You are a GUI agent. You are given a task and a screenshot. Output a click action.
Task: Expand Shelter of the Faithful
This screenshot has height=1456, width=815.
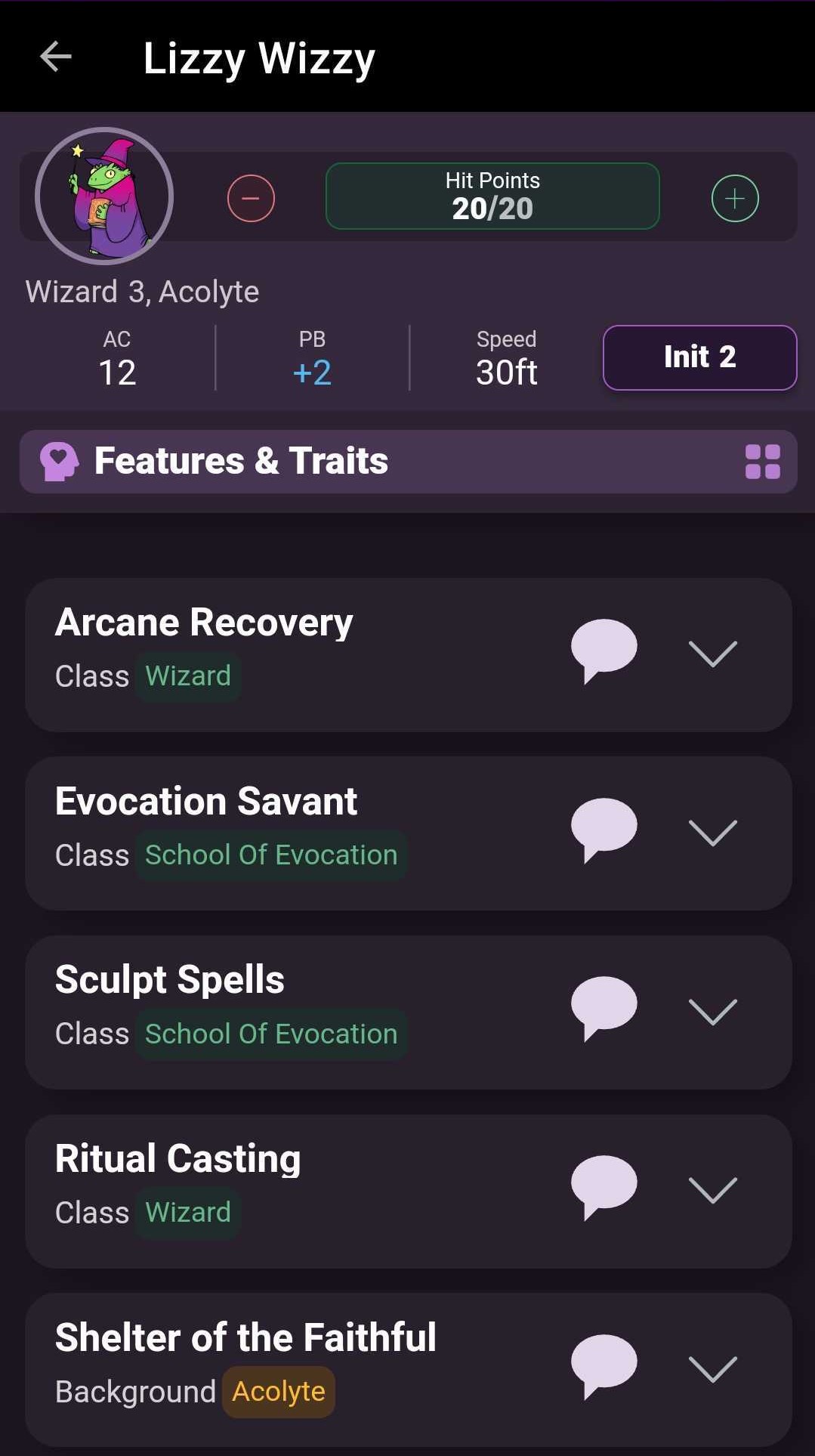(x=712, y=1369)
